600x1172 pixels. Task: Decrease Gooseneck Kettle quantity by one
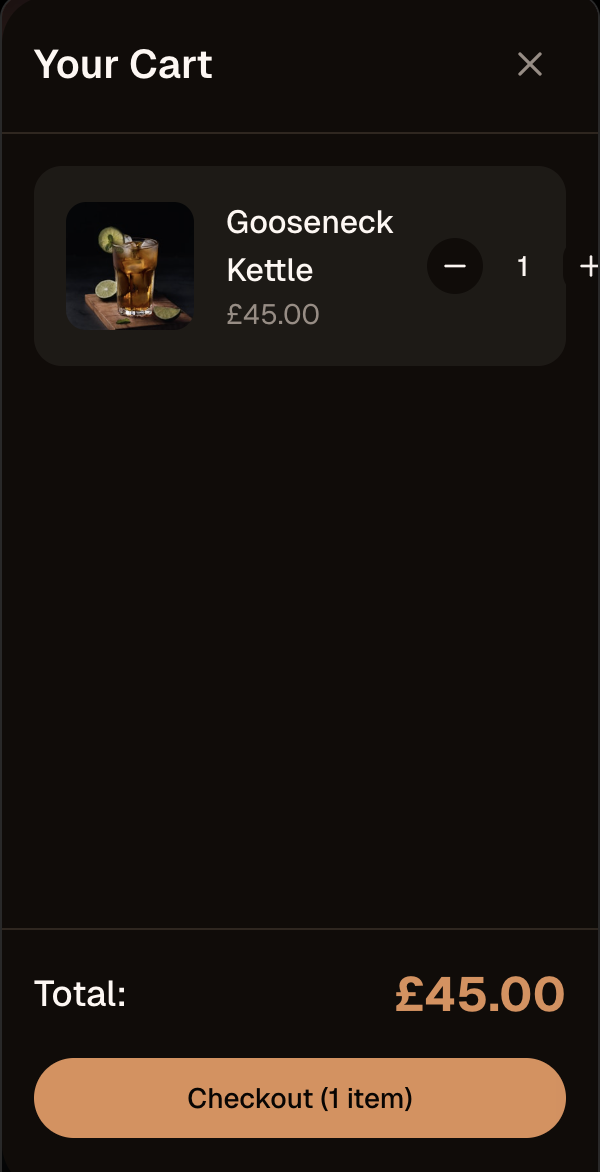pyautogui.click(x=455, y=267)
